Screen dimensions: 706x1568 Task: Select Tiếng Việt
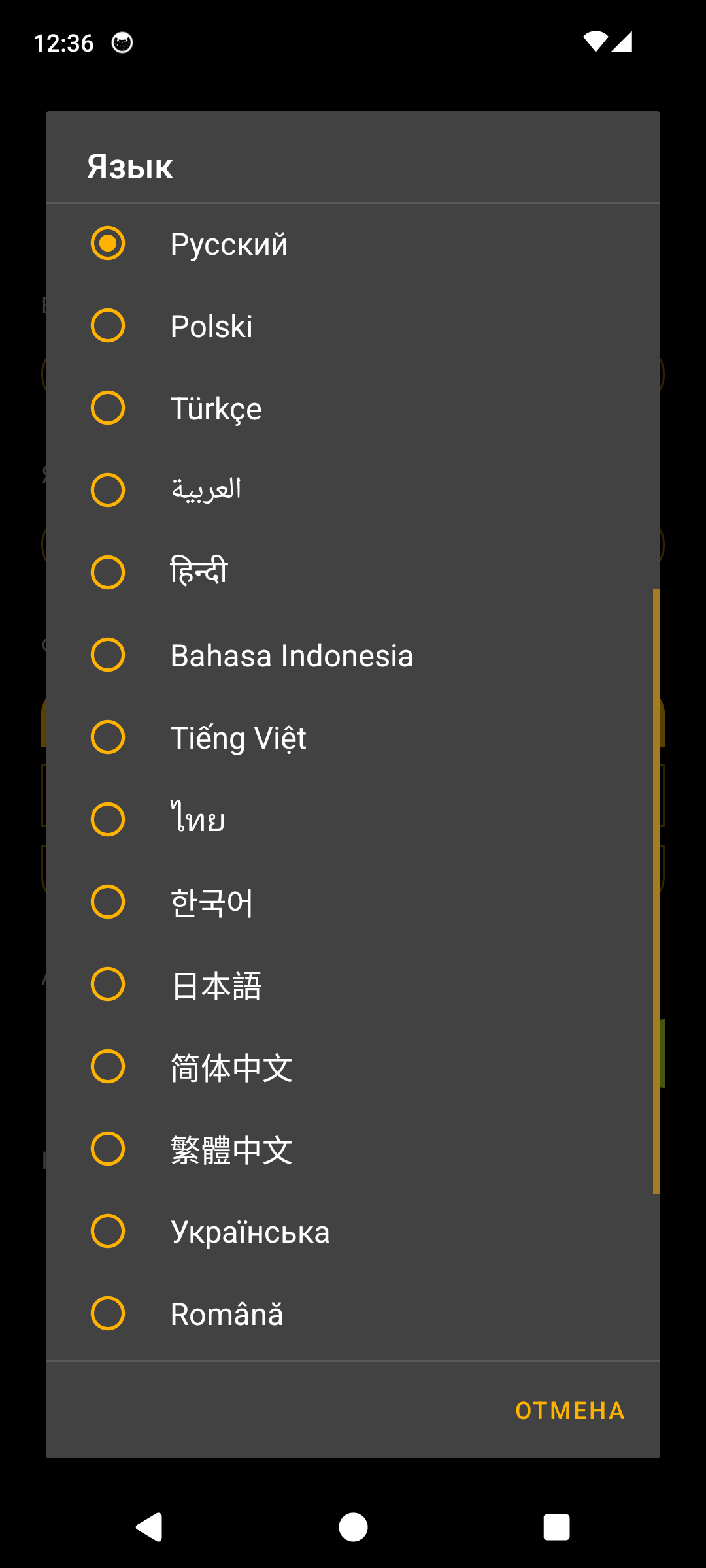point(353,738)
